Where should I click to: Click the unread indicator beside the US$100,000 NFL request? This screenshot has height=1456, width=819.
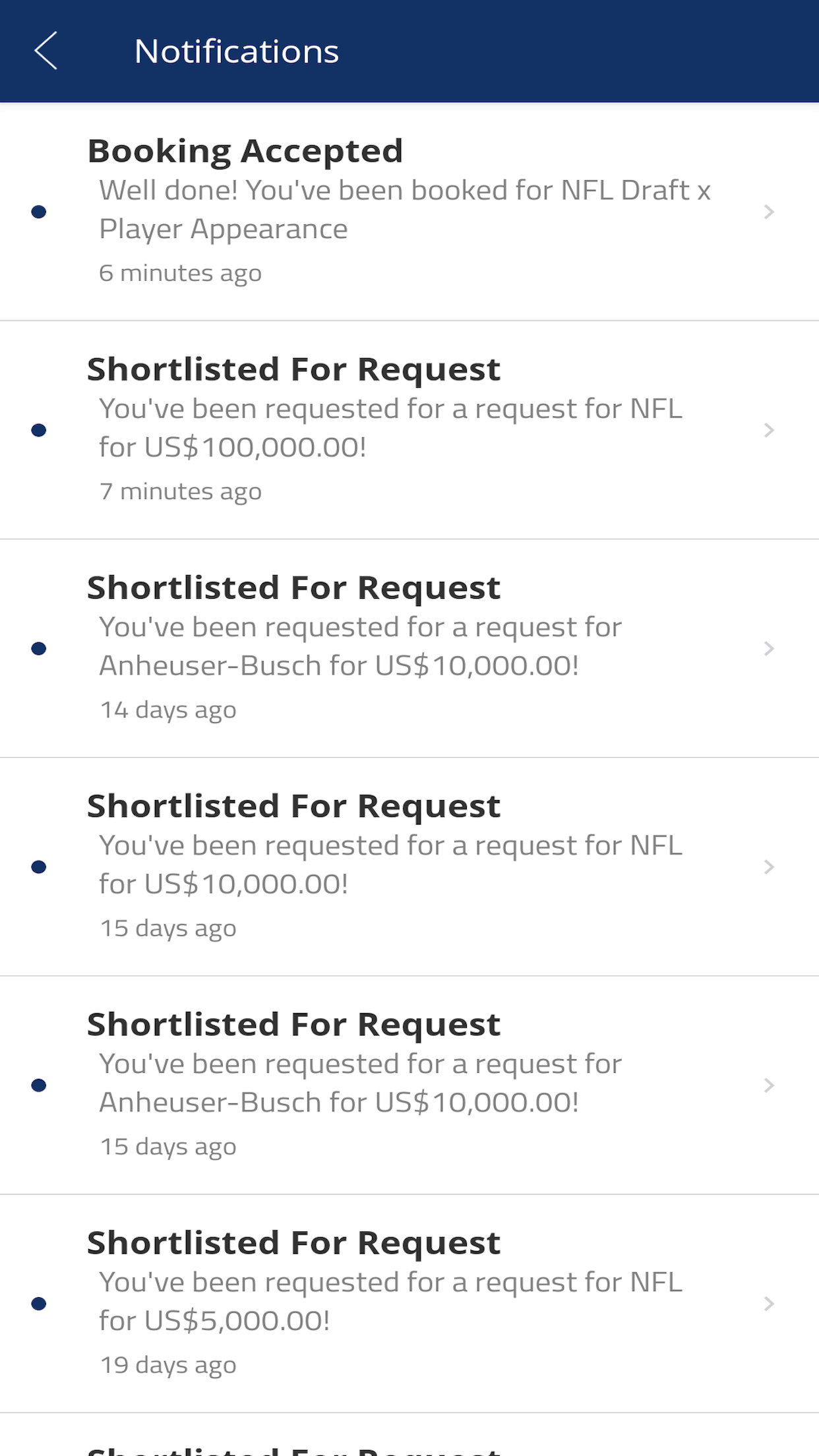tap(40, 430)
